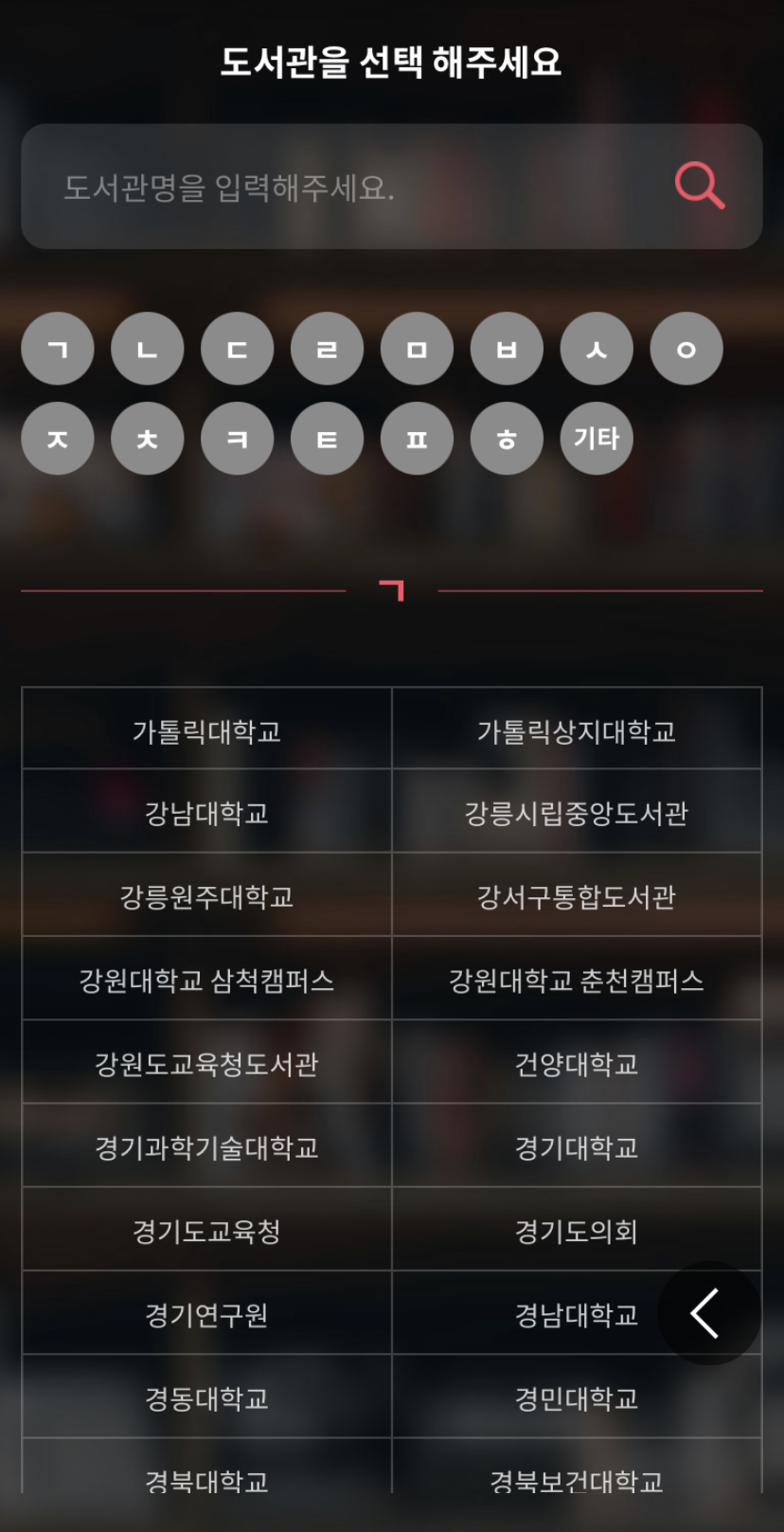Select 건양대학교 library
Image resolution: width=784 pixels, height=1532 pixels.
click(577, 1063)
